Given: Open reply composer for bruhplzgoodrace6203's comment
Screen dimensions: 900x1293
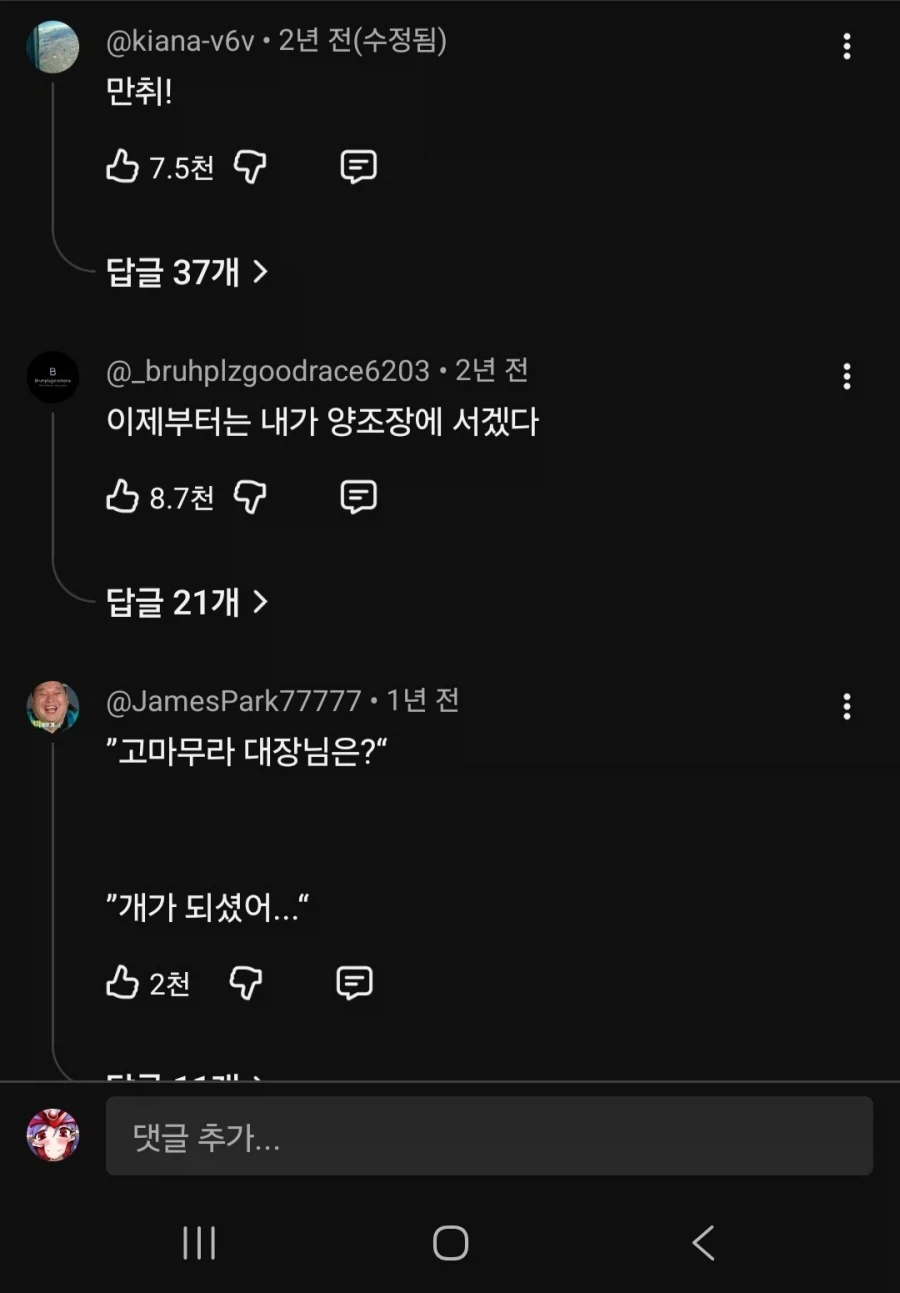Looking at the screenshot, I should coord(358,496).
